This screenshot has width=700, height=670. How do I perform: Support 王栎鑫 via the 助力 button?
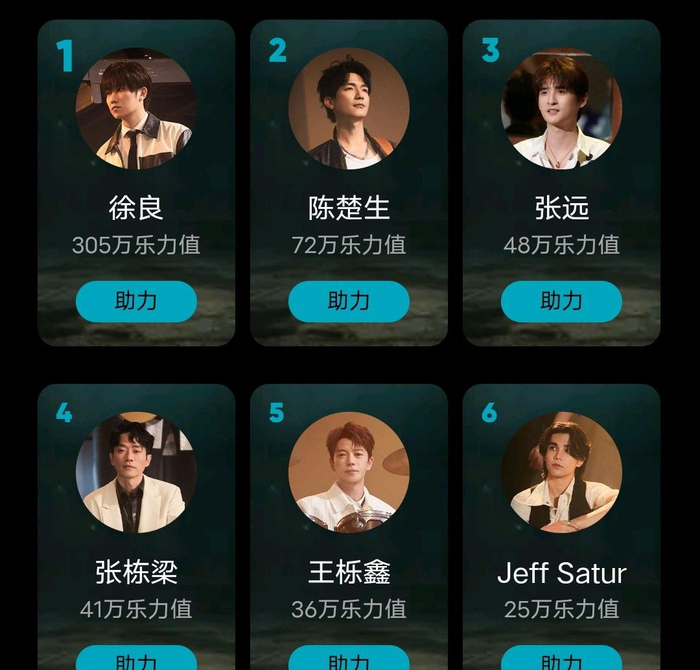click(x=348, y=660)
